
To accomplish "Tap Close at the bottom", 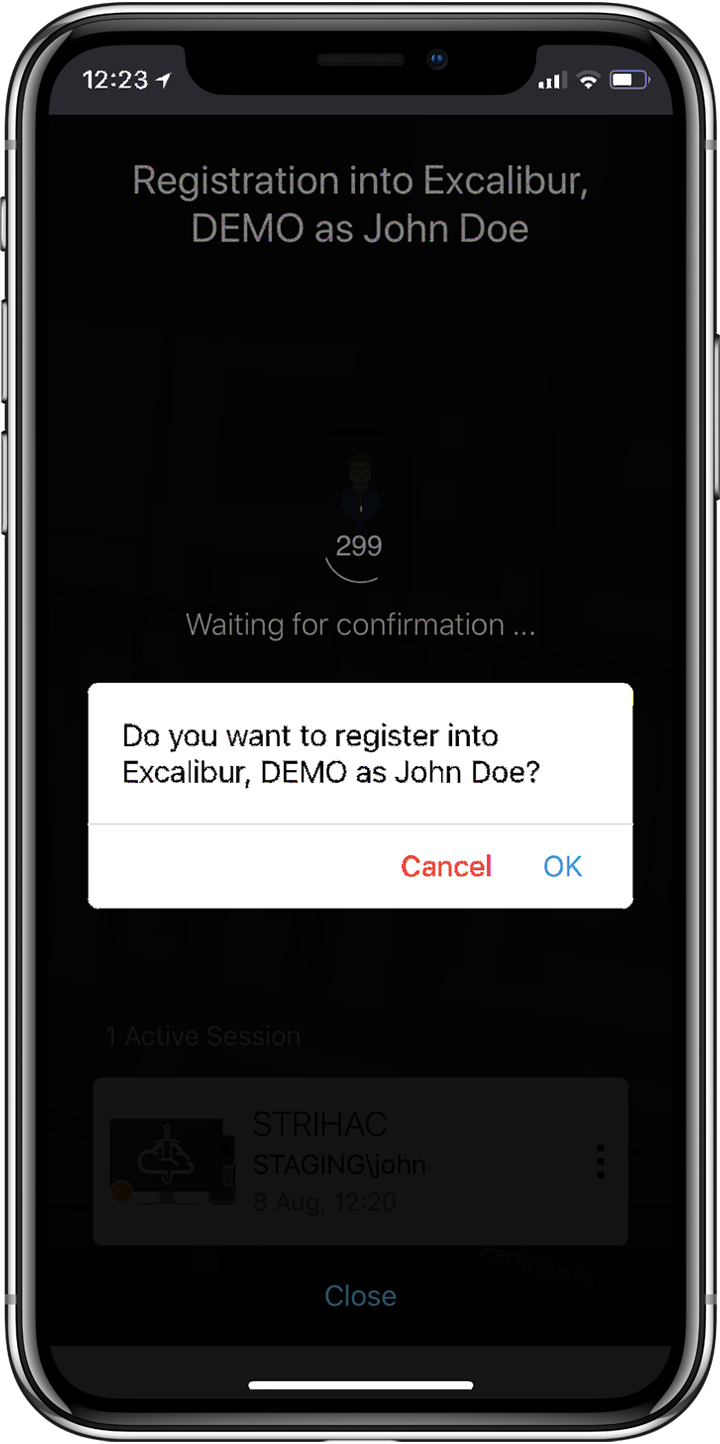I will tap(360, 1296).
